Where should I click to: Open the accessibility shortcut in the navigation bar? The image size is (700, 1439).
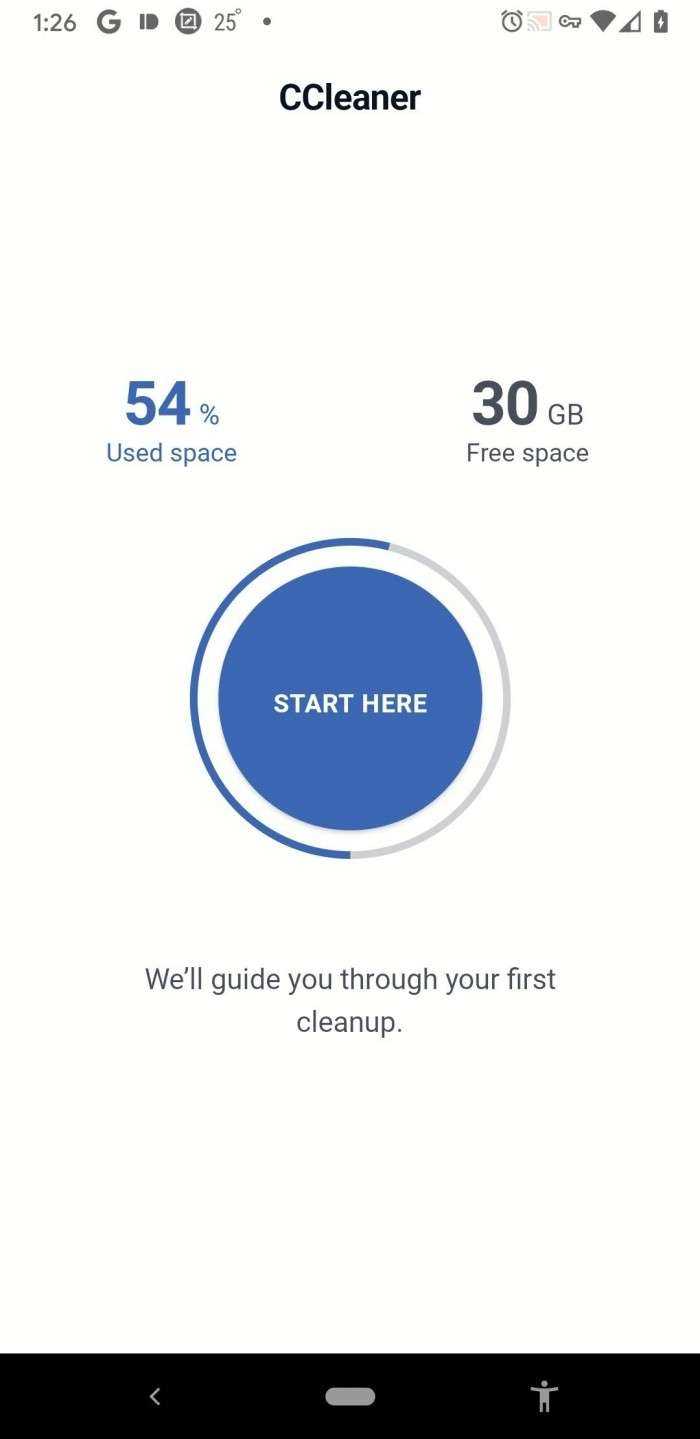[544, 1396]
